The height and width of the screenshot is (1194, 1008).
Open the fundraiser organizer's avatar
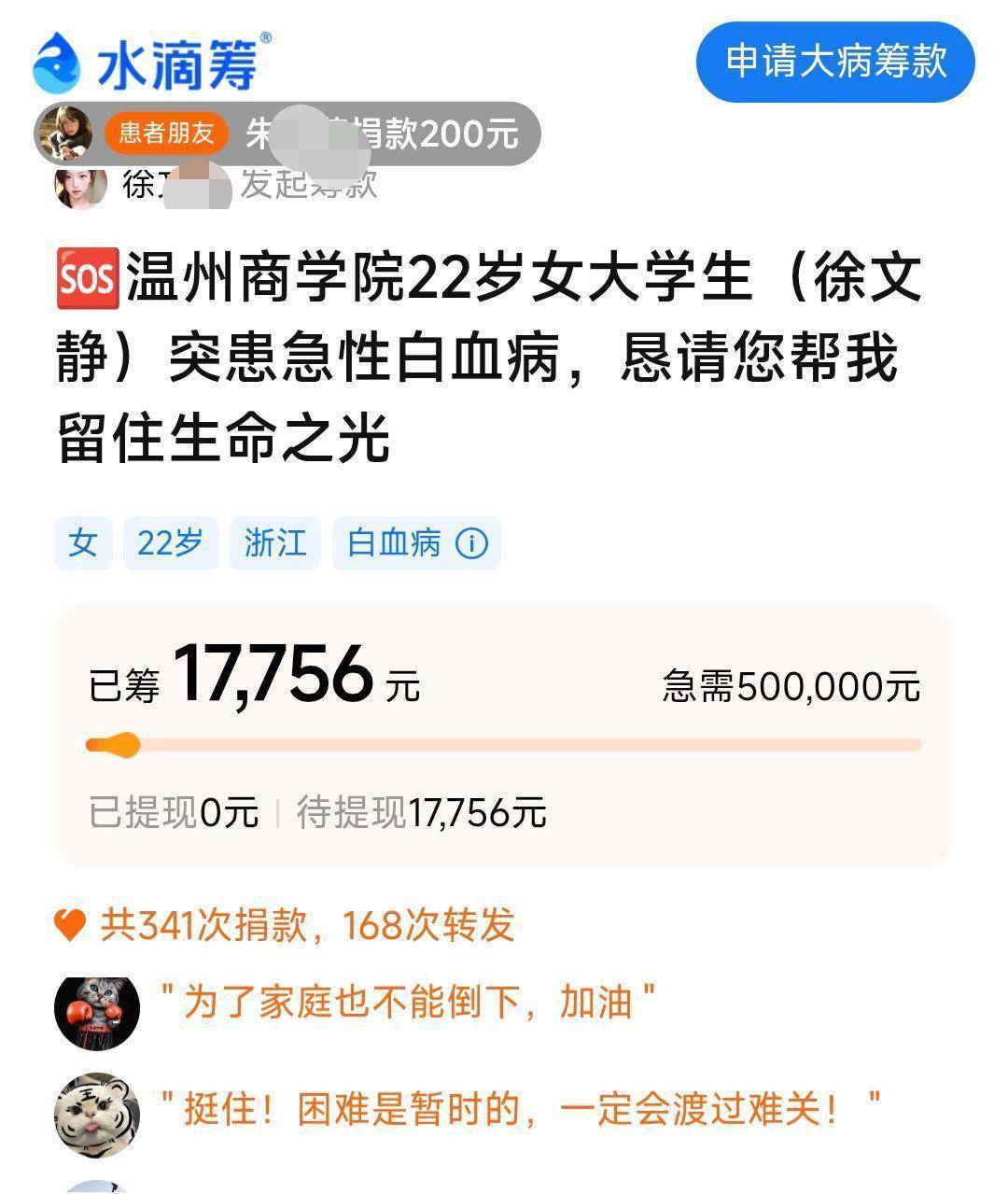pyautogui.click(x=80, y=187)
